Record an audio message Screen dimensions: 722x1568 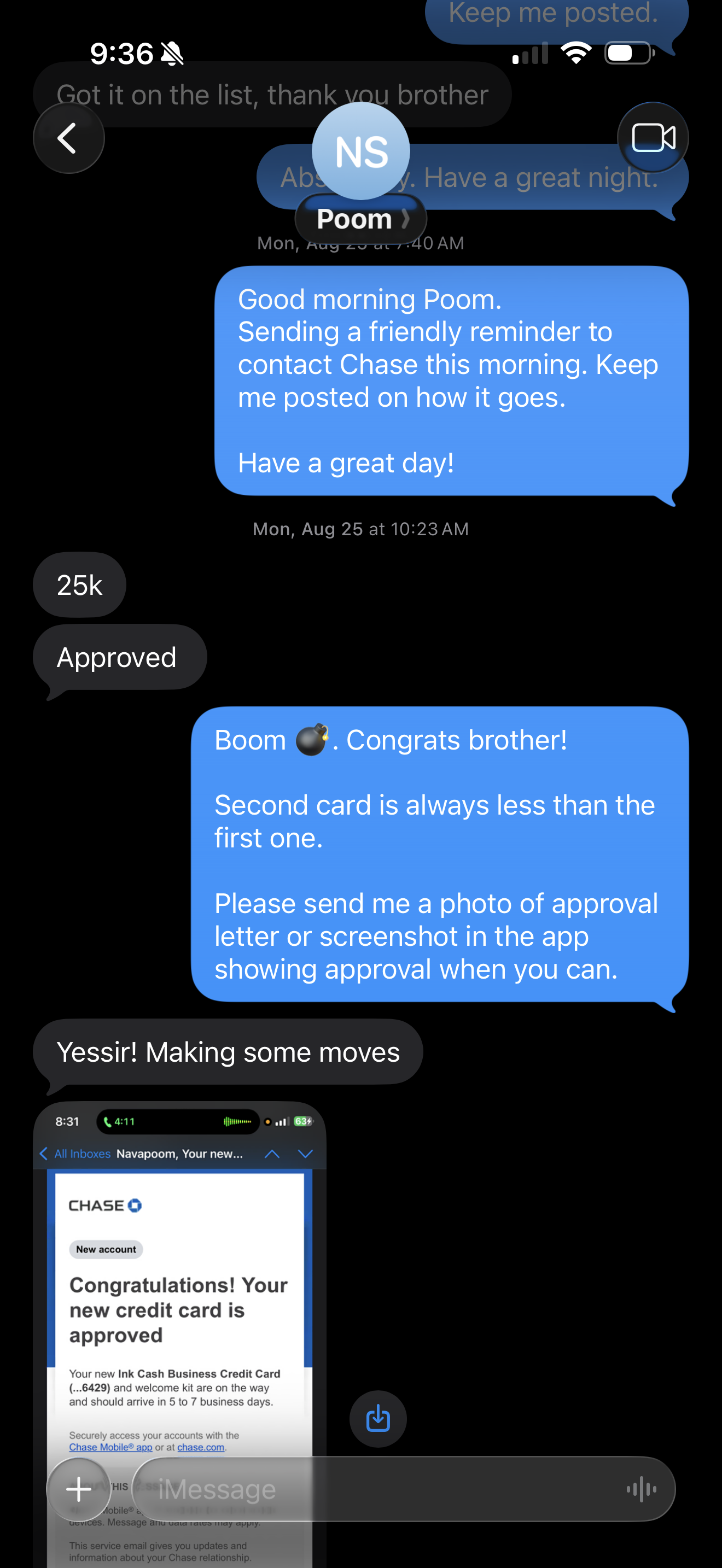(x=641, y=1489)
